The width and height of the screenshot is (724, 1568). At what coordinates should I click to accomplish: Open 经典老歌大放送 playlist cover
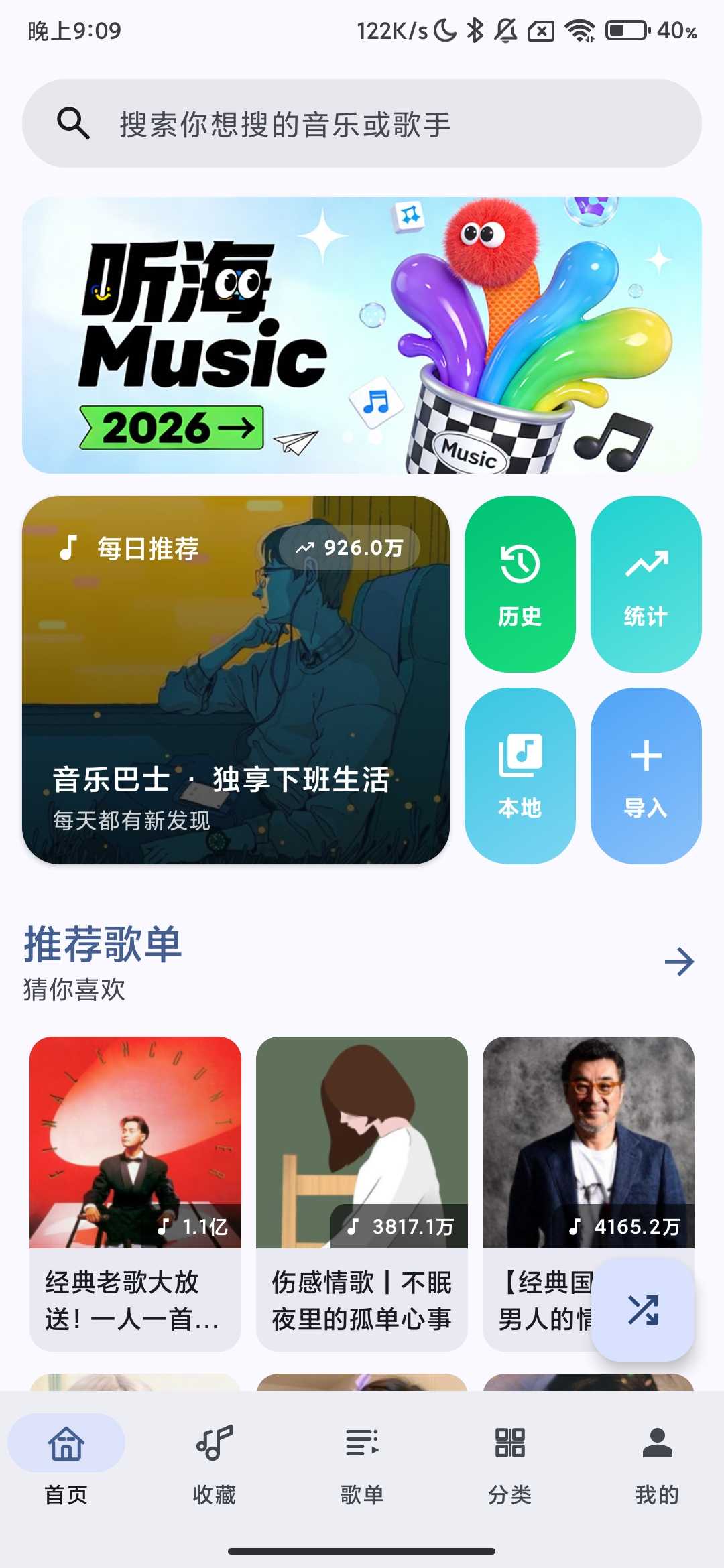tap(135, 1139)
